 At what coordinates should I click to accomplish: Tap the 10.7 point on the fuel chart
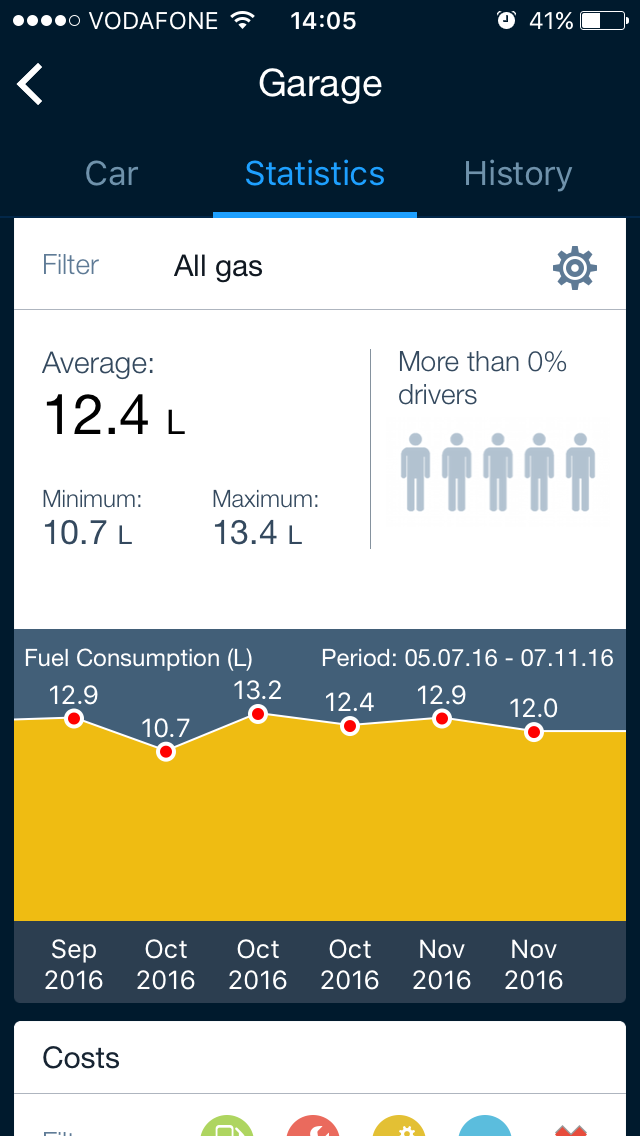[x=166, y=752]
